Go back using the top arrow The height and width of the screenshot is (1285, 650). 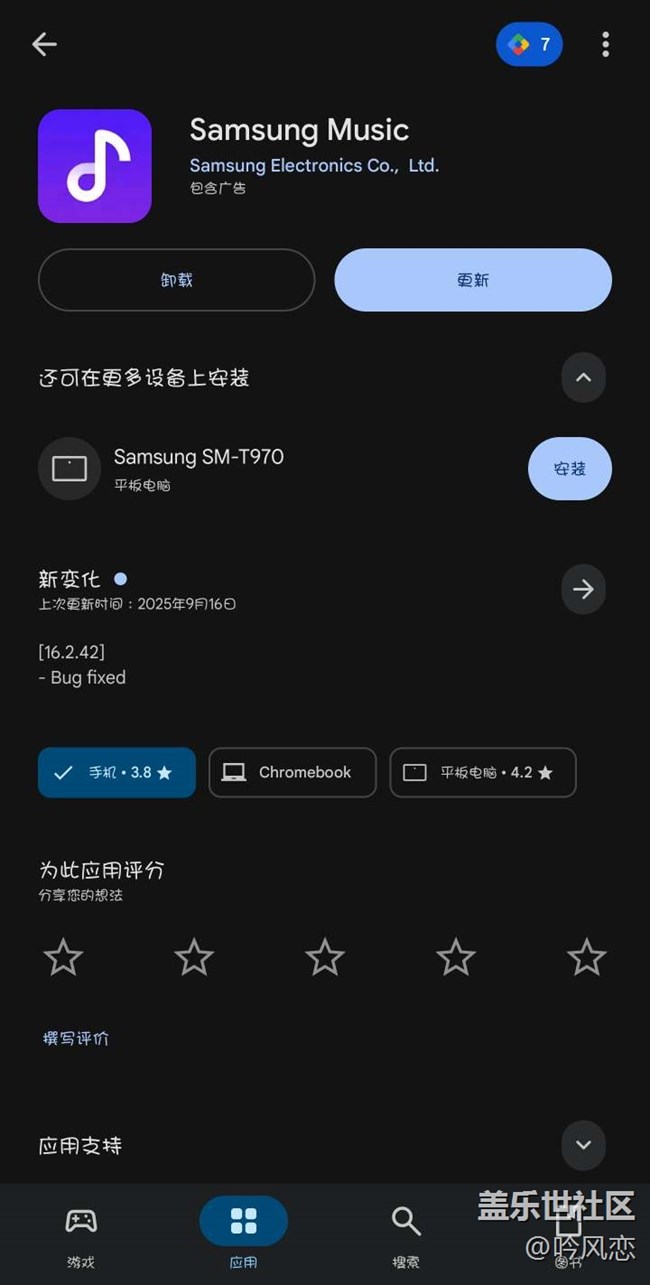[44, 44]
